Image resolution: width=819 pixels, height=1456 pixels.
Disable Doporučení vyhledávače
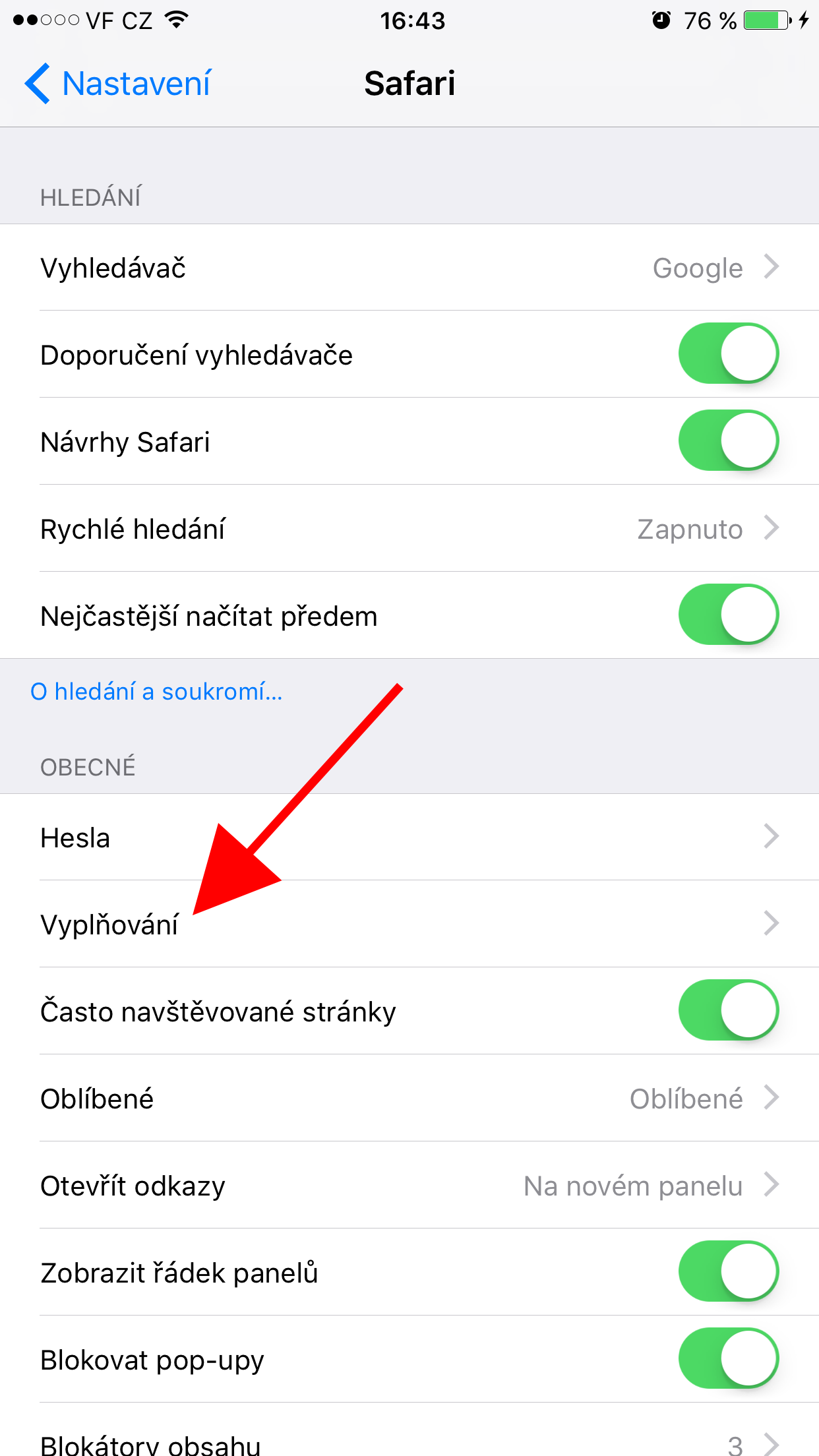tap(728, 353)
